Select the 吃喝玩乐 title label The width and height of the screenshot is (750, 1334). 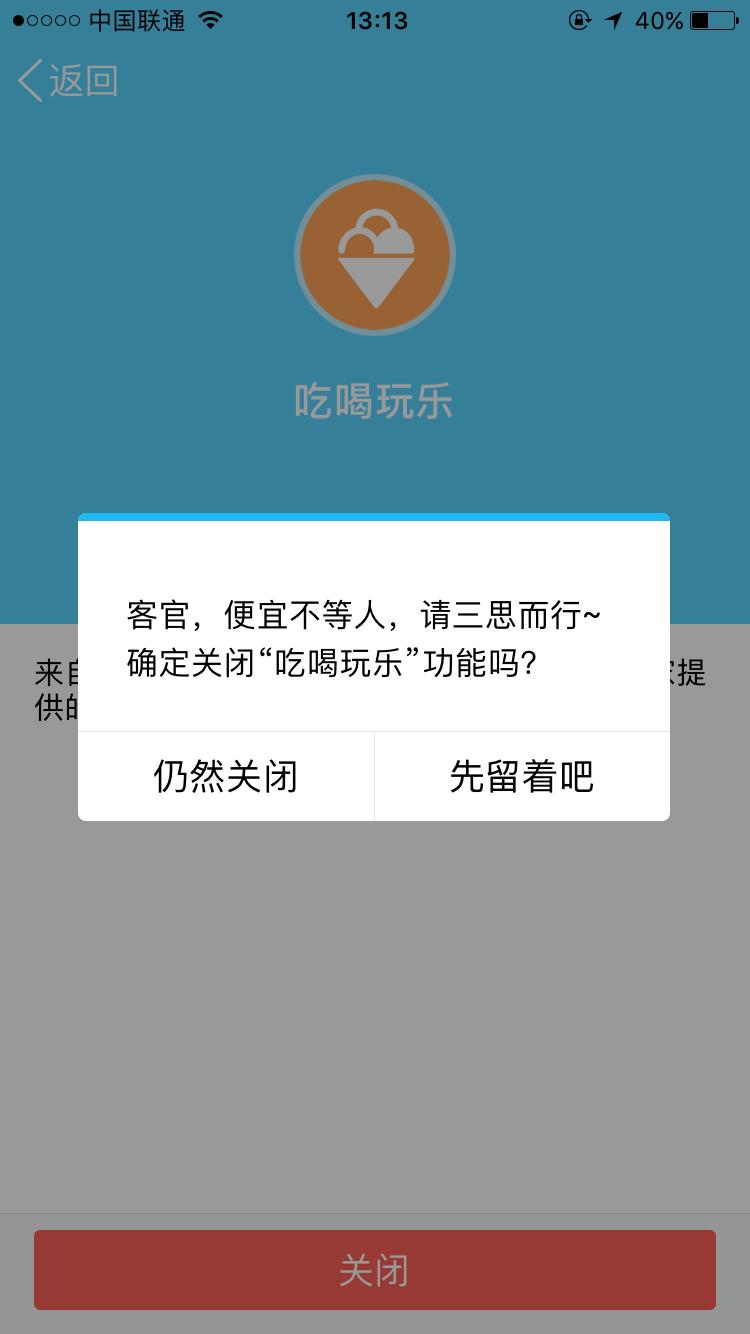375,400
